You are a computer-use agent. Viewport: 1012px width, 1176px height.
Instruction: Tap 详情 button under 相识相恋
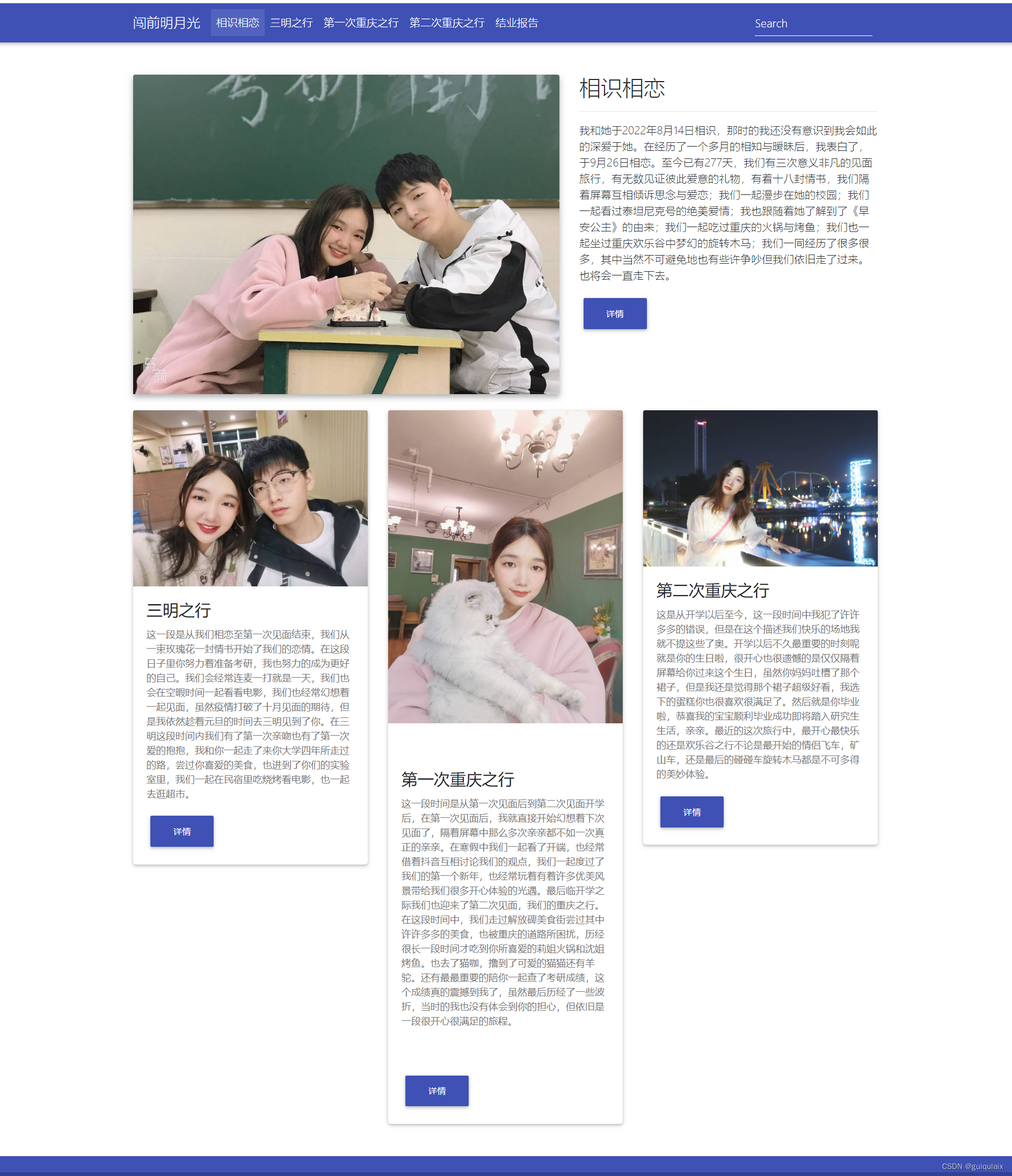point(614,313)
